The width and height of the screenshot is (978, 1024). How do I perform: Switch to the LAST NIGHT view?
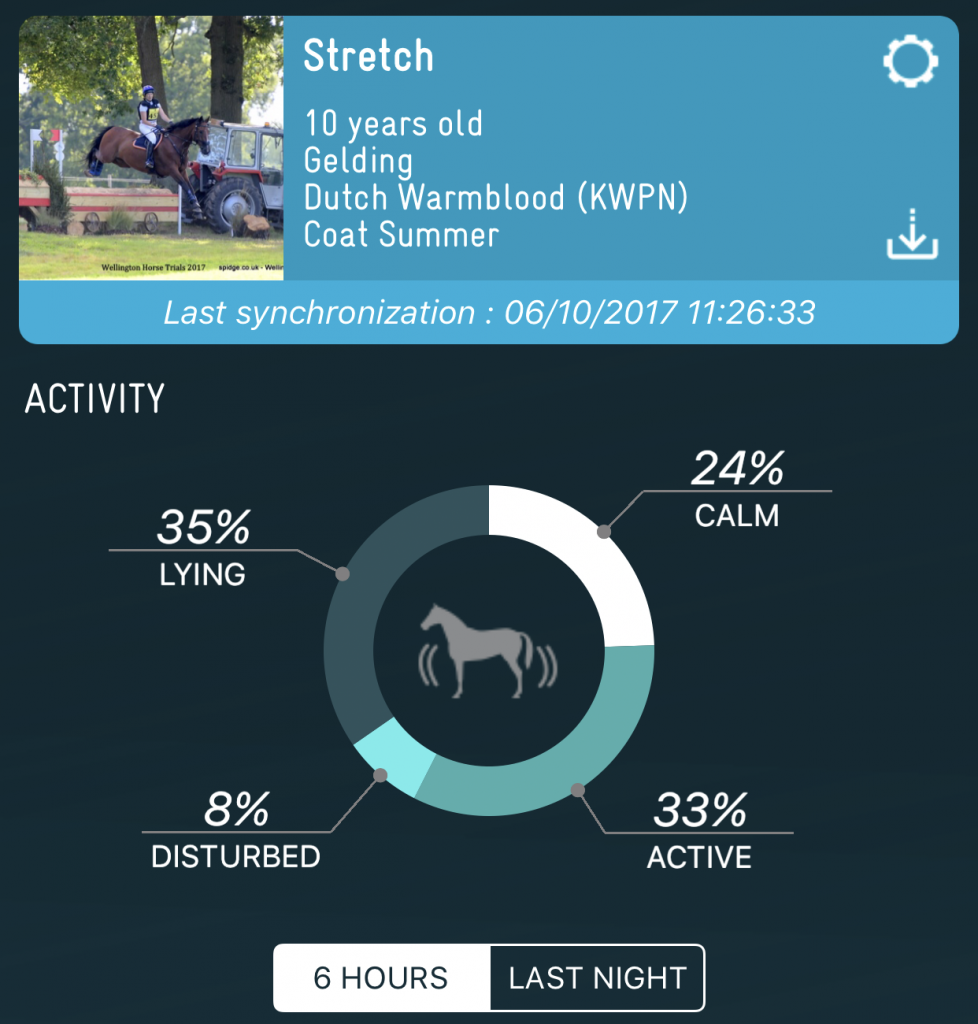tap(597, 977)
